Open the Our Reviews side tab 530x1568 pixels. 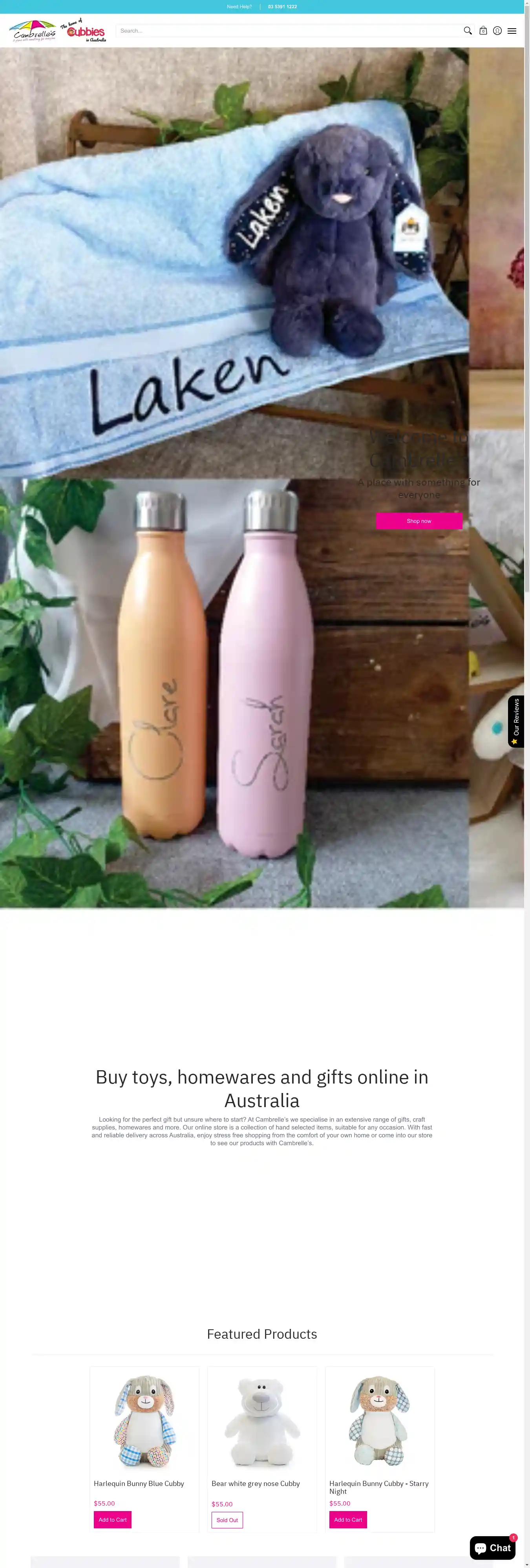(515, 721)
